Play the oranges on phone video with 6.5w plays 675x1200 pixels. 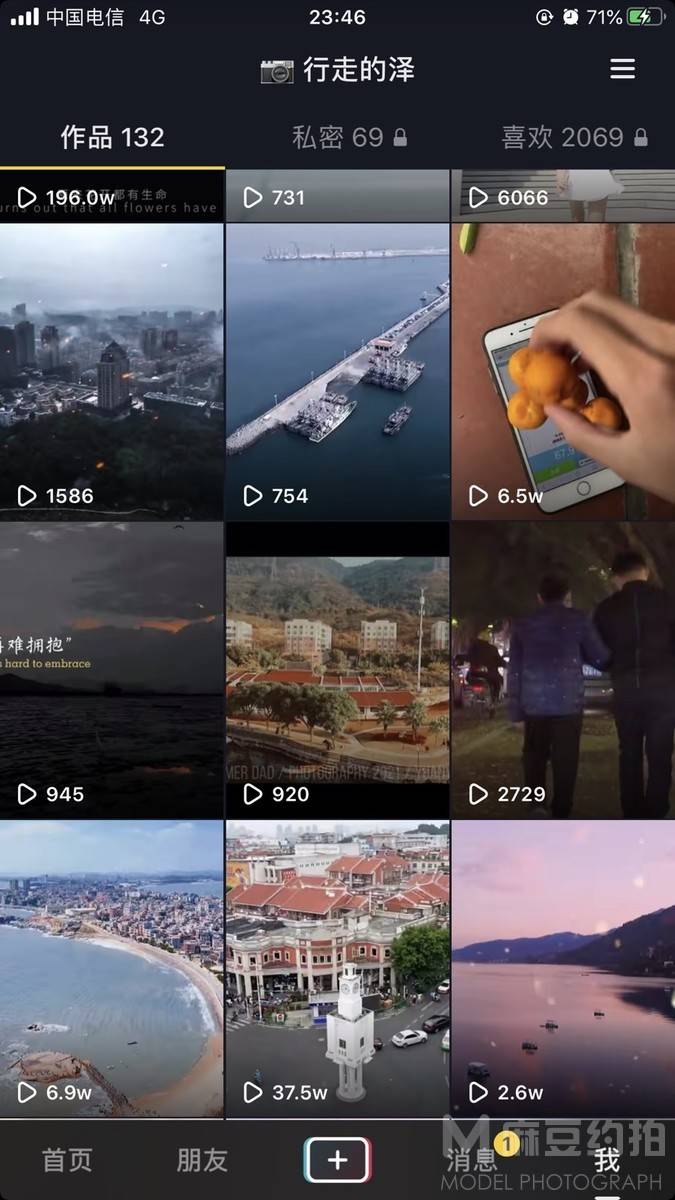563,370
